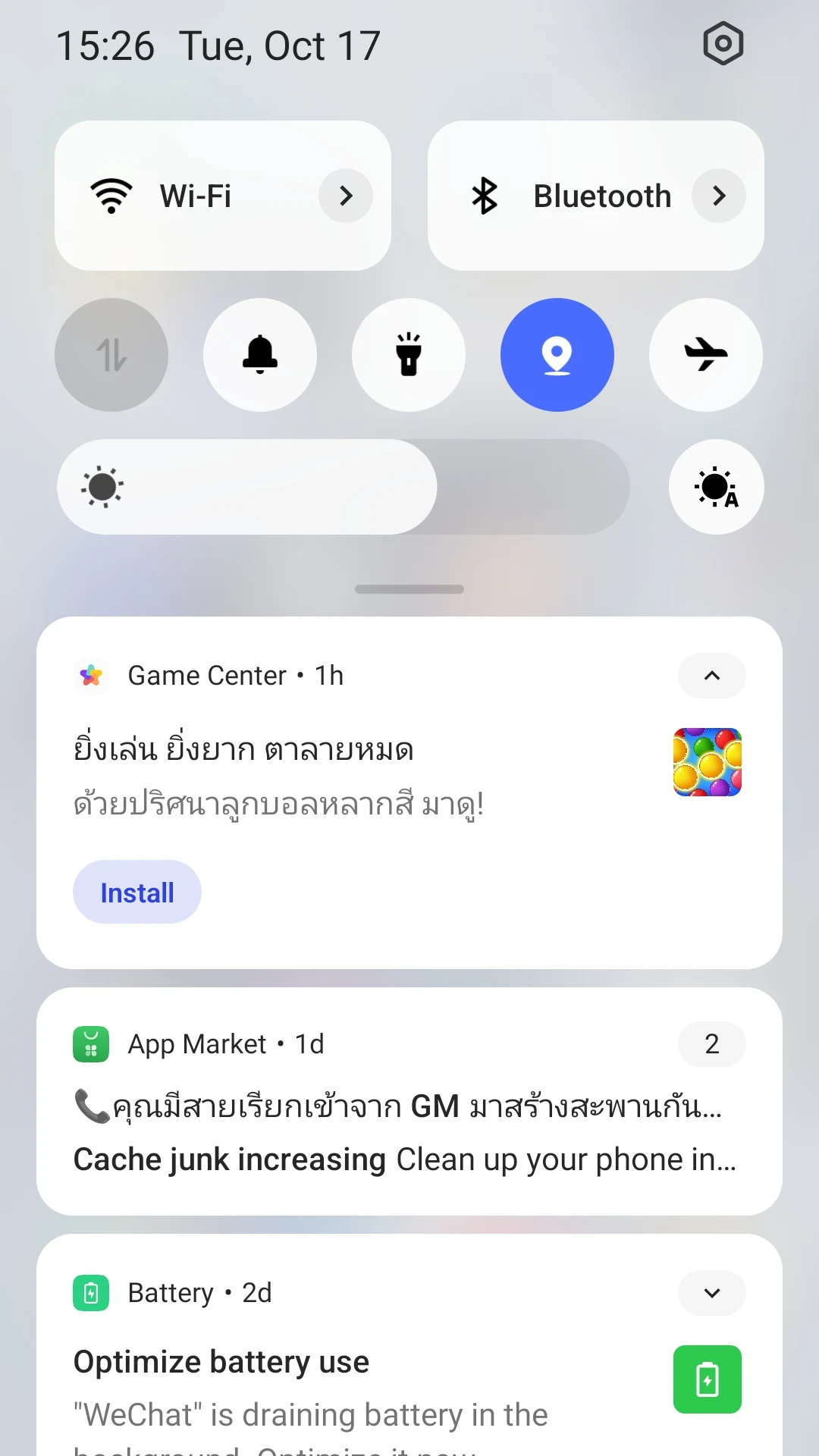The width and height of the screenshot is (819, 1456).
Task: Tap the brightness slider to adjust it
Action: click(344, 487)
